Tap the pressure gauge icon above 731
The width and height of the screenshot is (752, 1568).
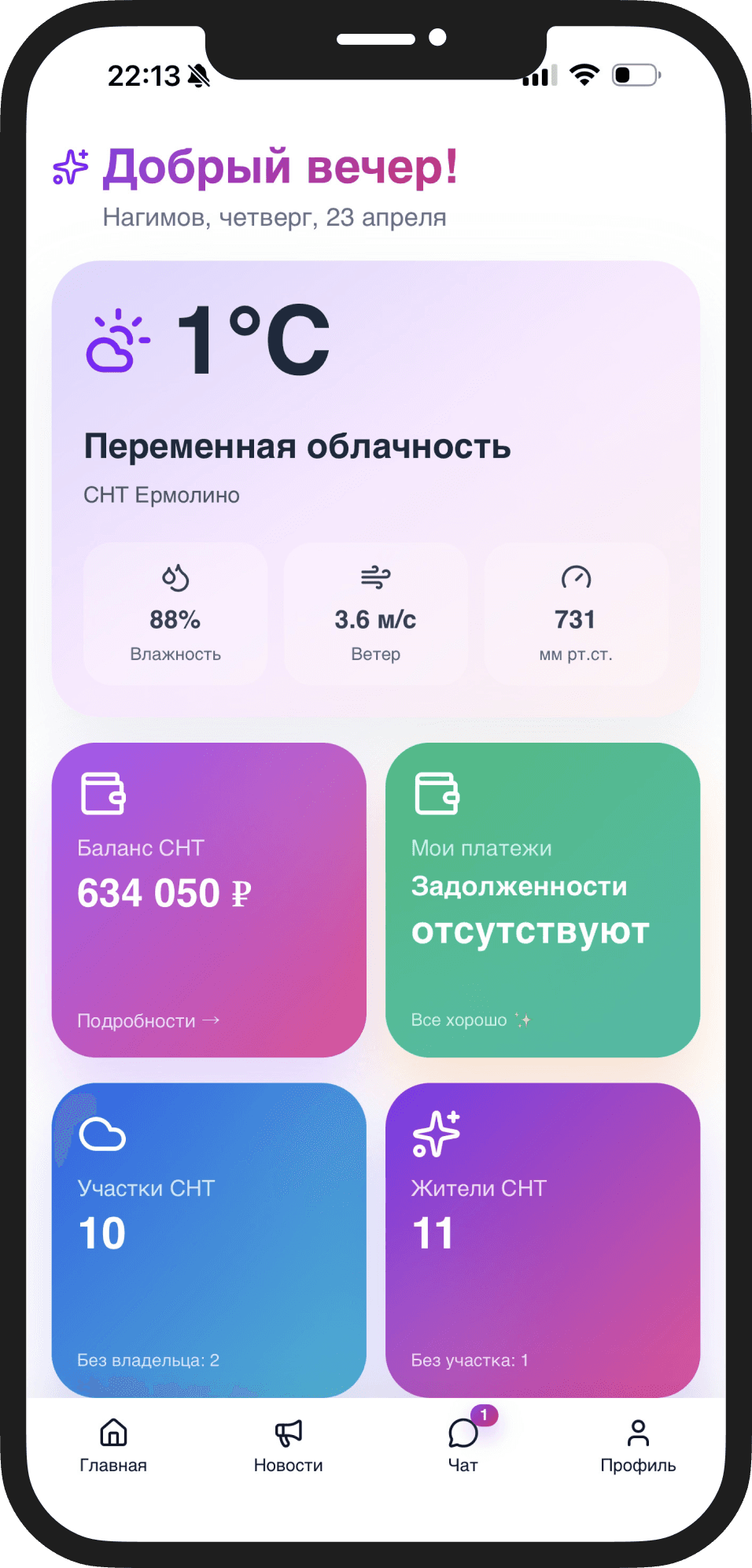(577, 580)
